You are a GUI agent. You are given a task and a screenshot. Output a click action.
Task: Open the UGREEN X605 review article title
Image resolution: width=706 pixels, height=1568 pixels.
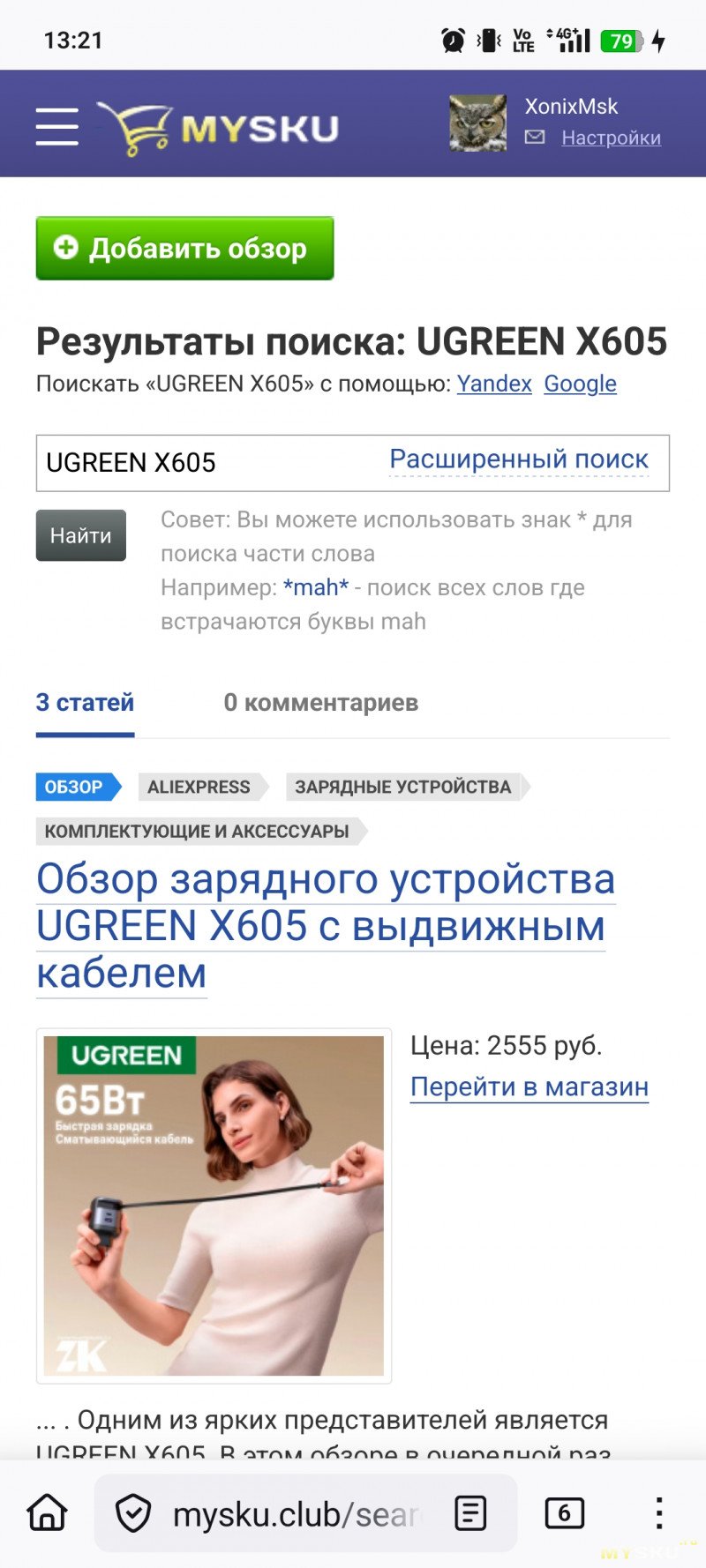point(325,926)
